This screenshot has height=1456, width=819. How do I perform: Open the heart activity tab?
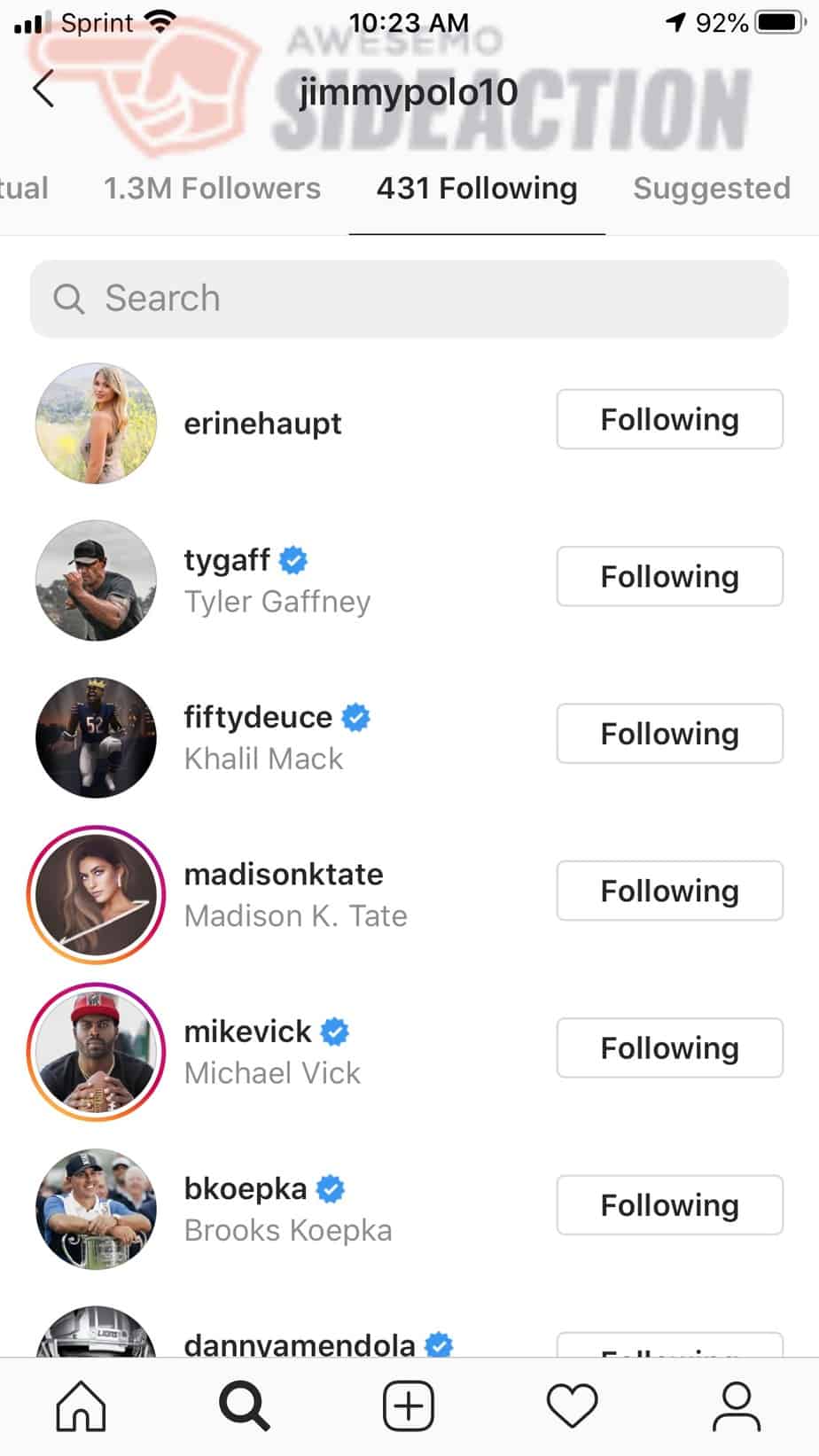pyautogui.click(x=573, y=1405)
